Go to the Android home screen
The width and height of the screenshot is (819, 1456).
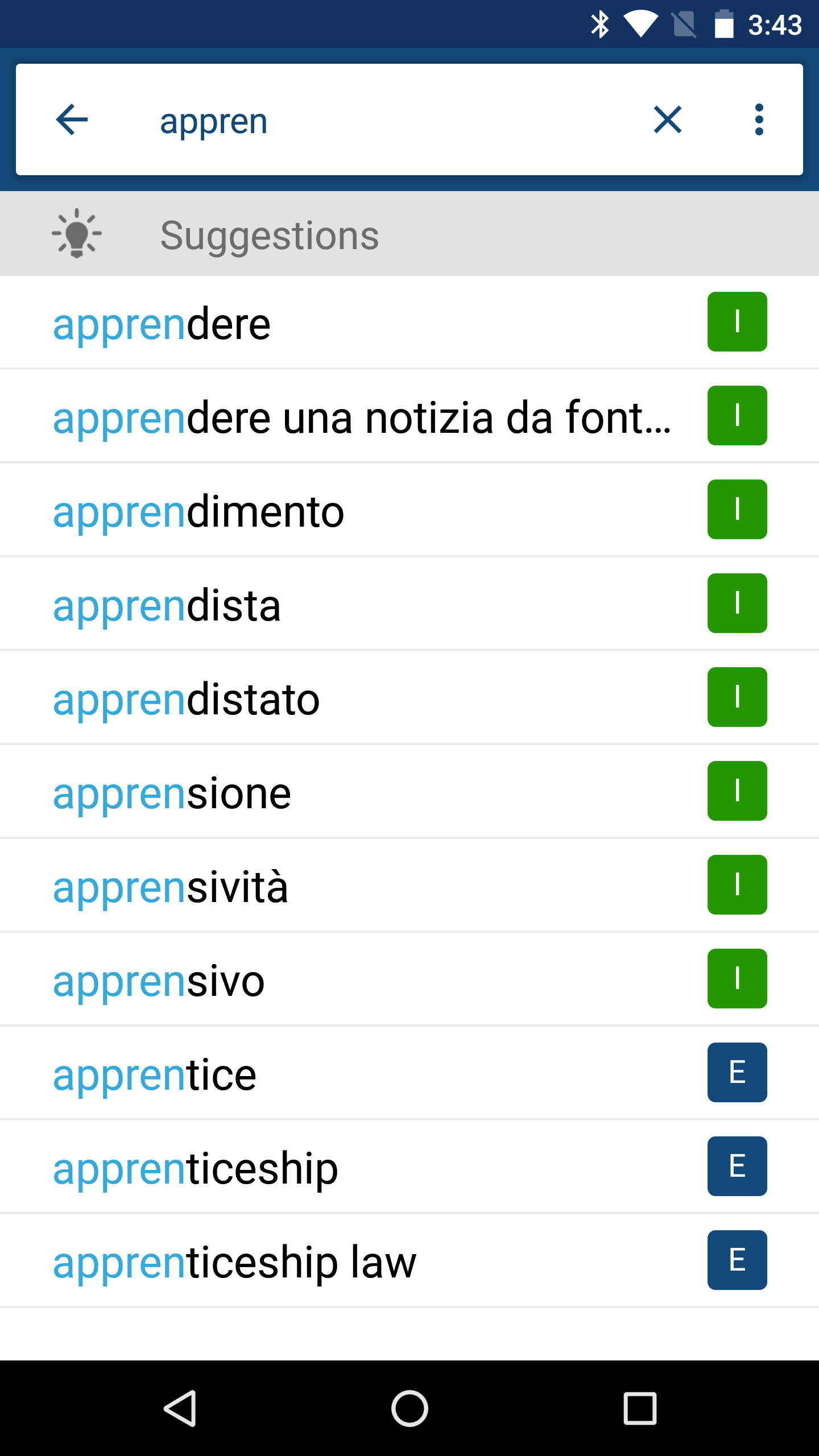(x=409, y=1408)
